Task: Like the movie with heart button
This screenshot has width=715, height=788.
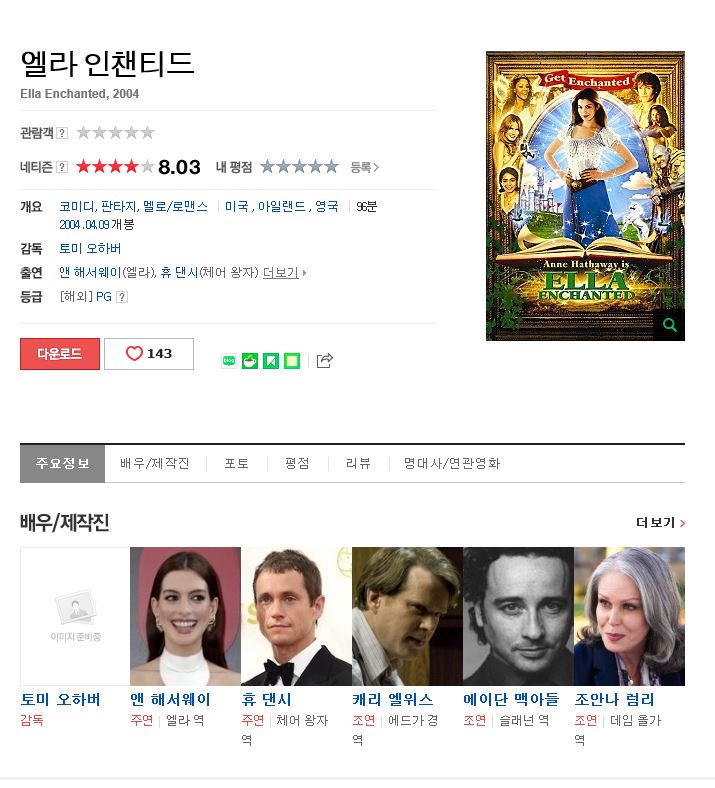Action: (148, 354)
